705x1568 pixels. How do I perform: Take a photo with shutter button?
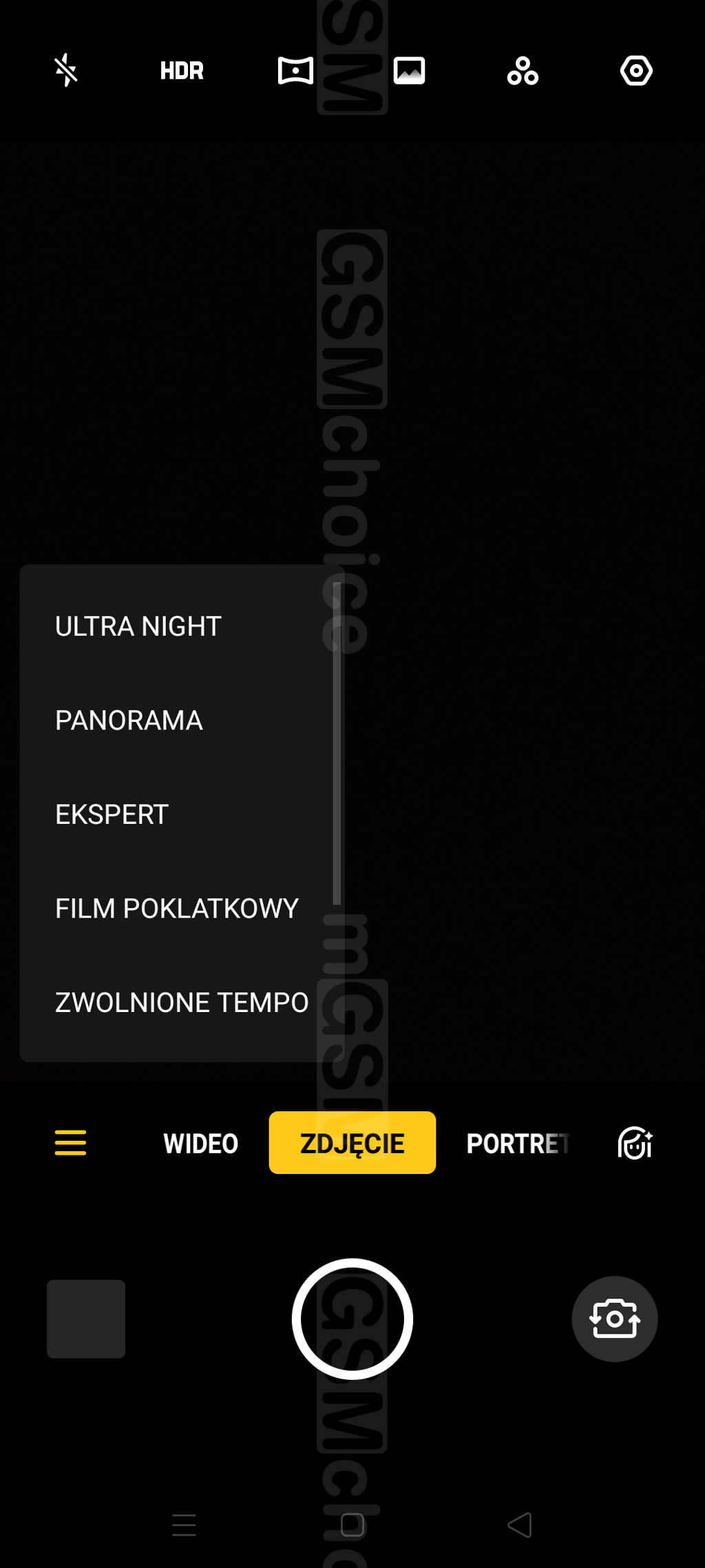point(352,1319)
